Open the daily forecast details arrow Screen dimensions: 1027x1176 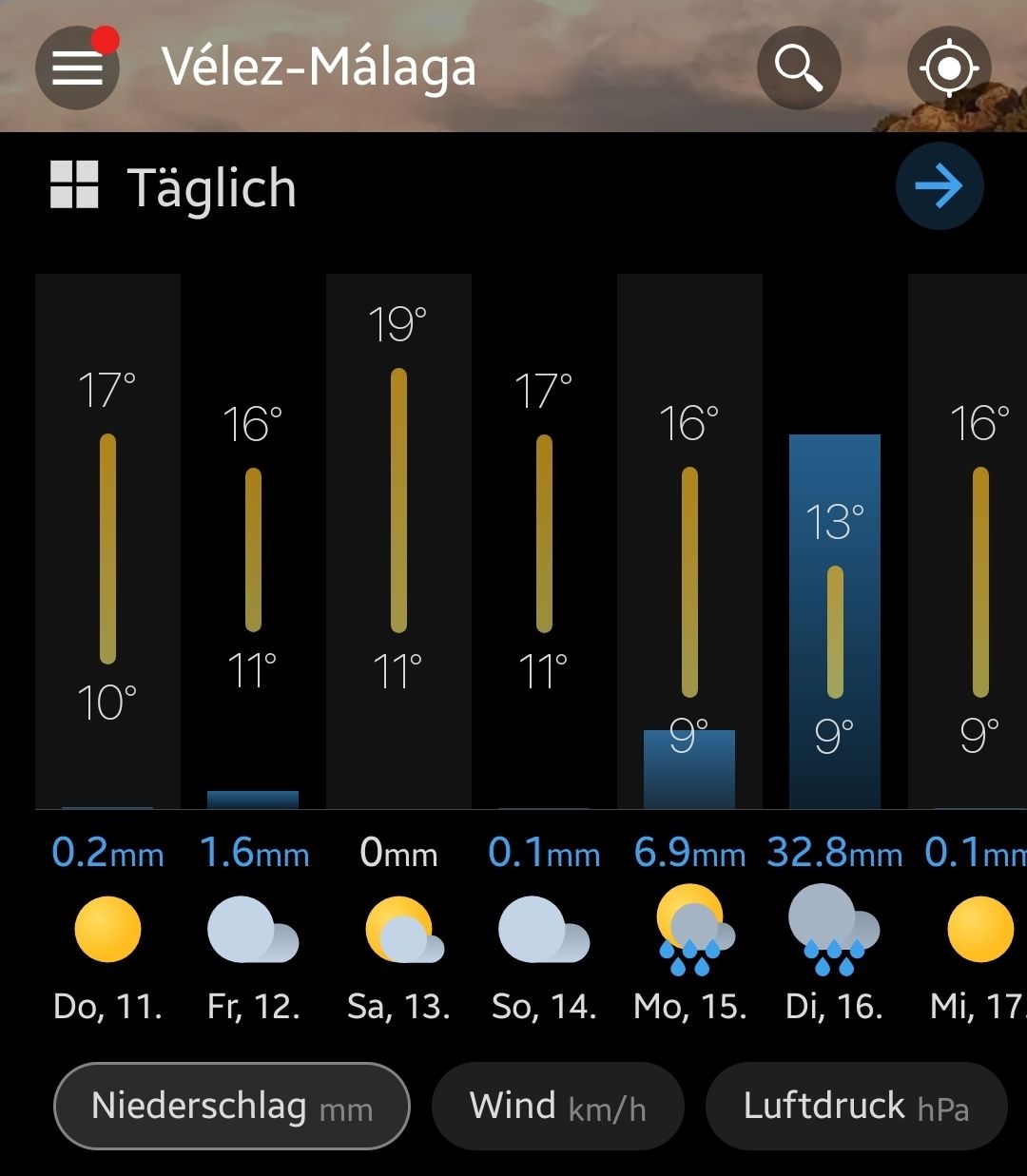pyautogui.click(x=939, y=187)
